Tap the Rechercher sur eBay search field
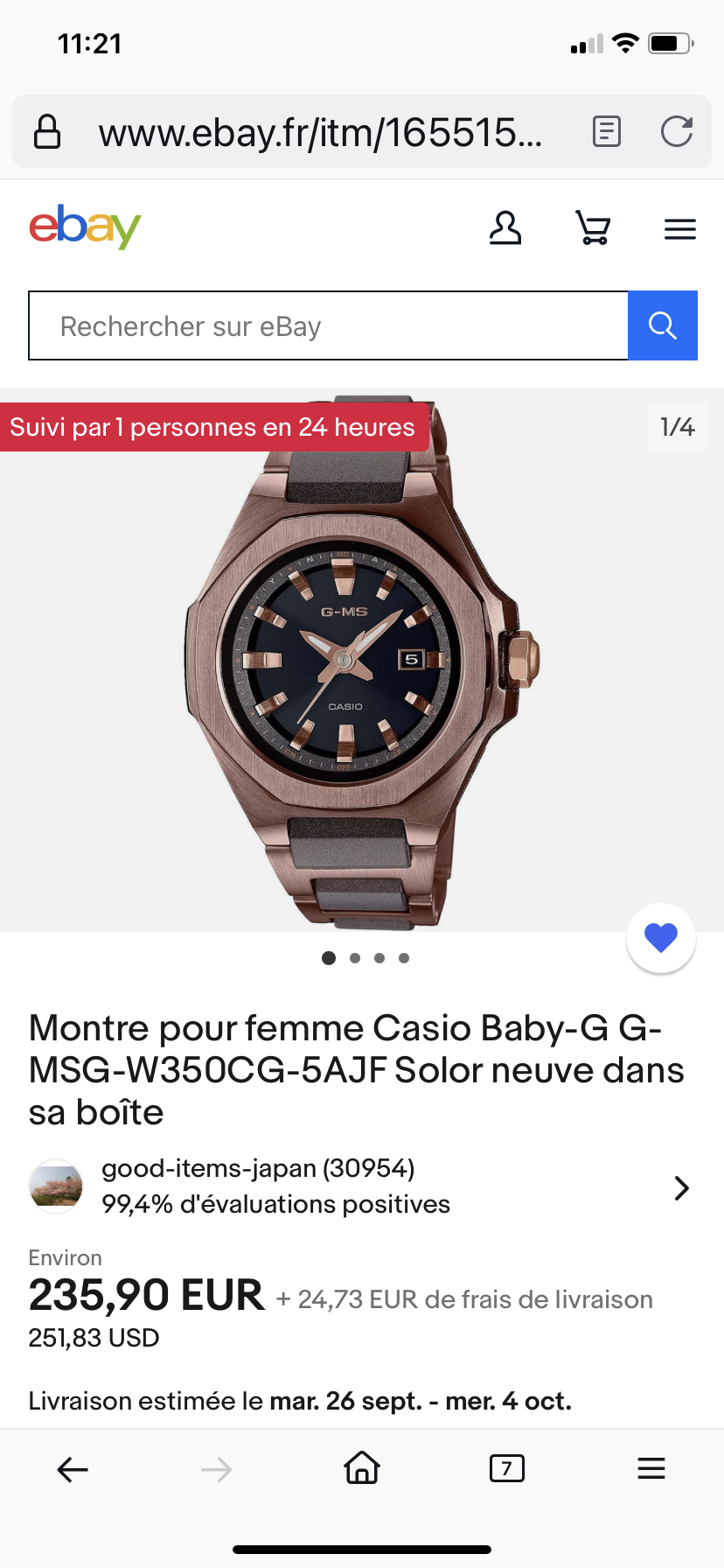724x1568 pixels. pos(328,326)
